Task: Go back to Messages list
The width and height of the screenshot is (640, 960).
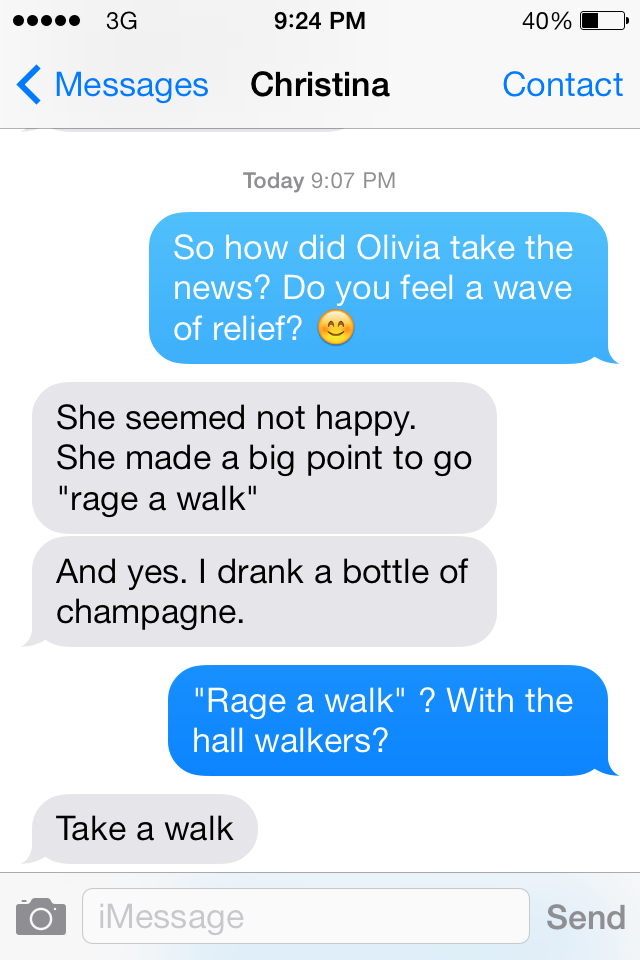Action: click(112, 86)
